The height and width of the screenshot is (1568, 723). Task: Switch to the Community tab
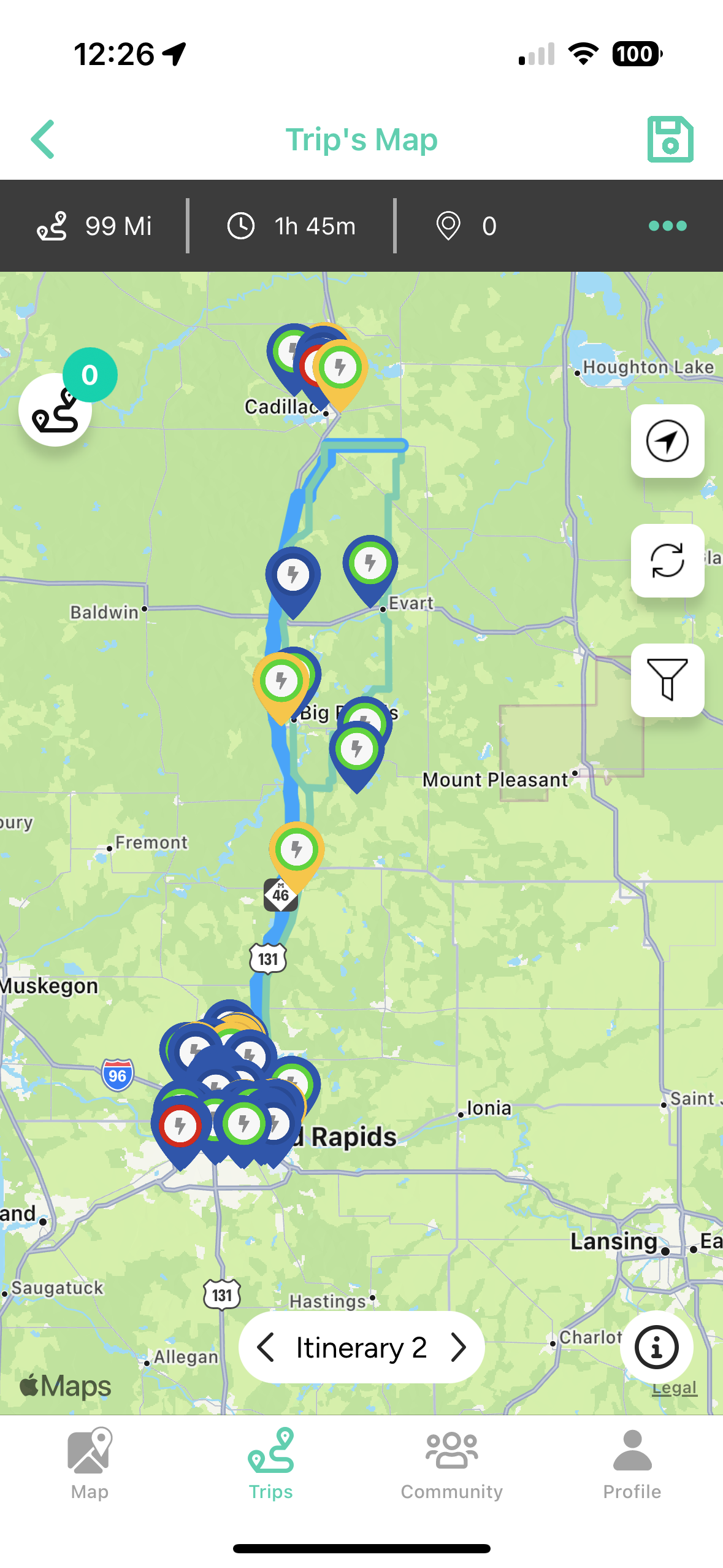pyautogui.click(x=452, y=1464)
